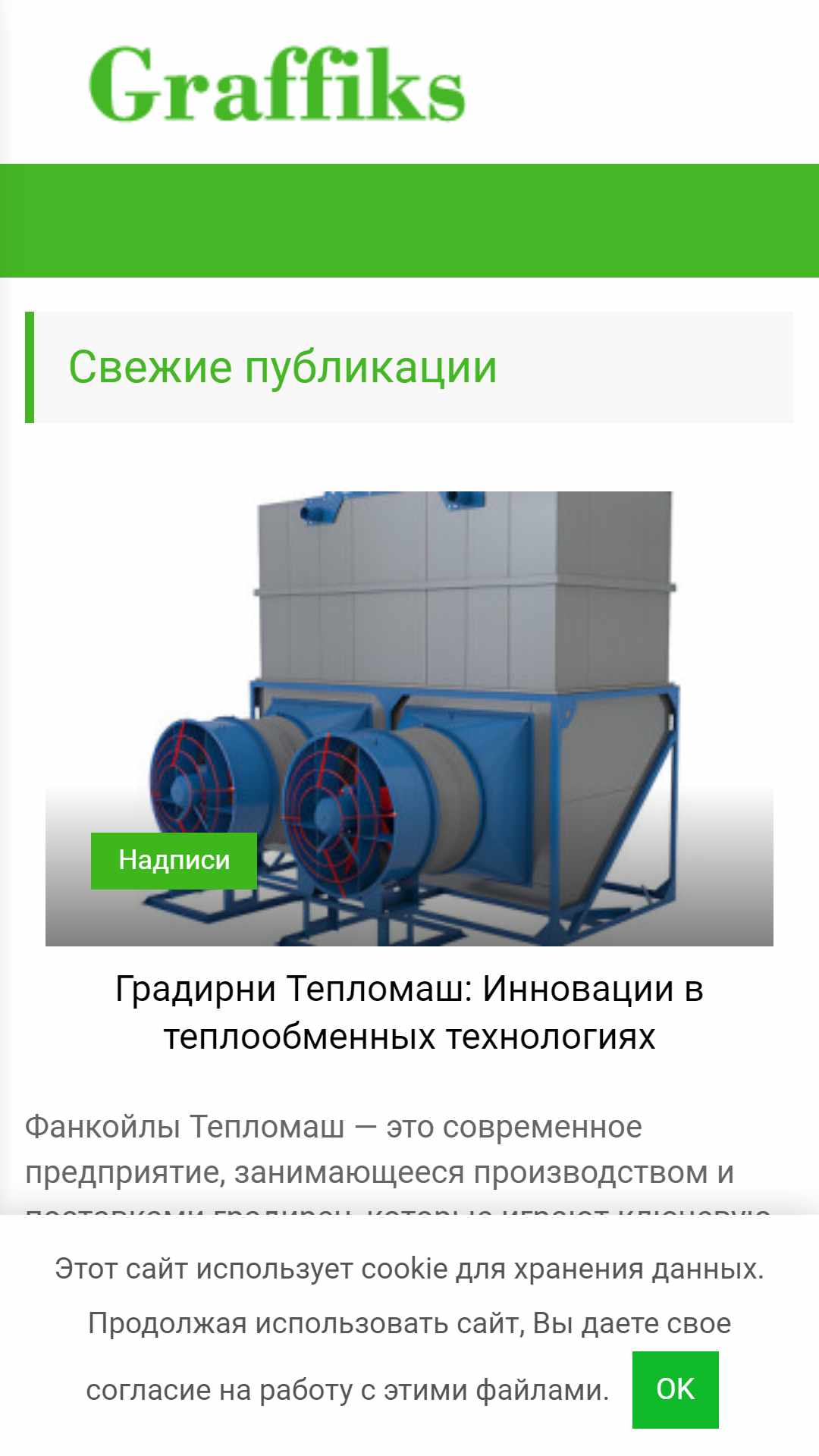The width and height of the screenshot is (819, 1456).
Task: Tap the Graffiks logo to go home
Action: pyautogui.click(x=277, y=83)
